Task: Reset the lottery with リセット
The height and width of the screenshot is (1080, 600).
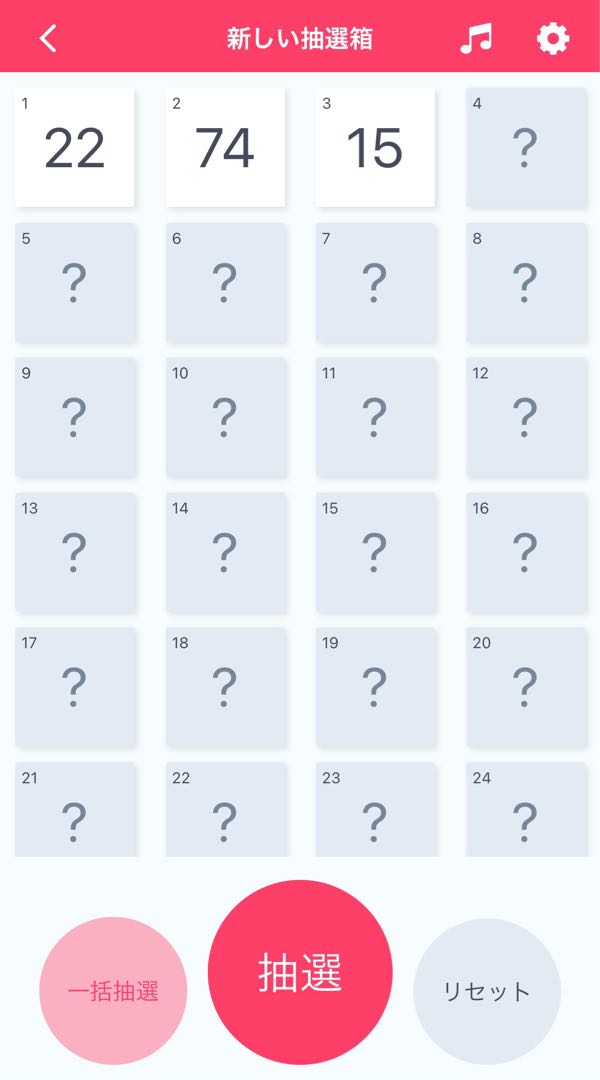Action: 487,991
